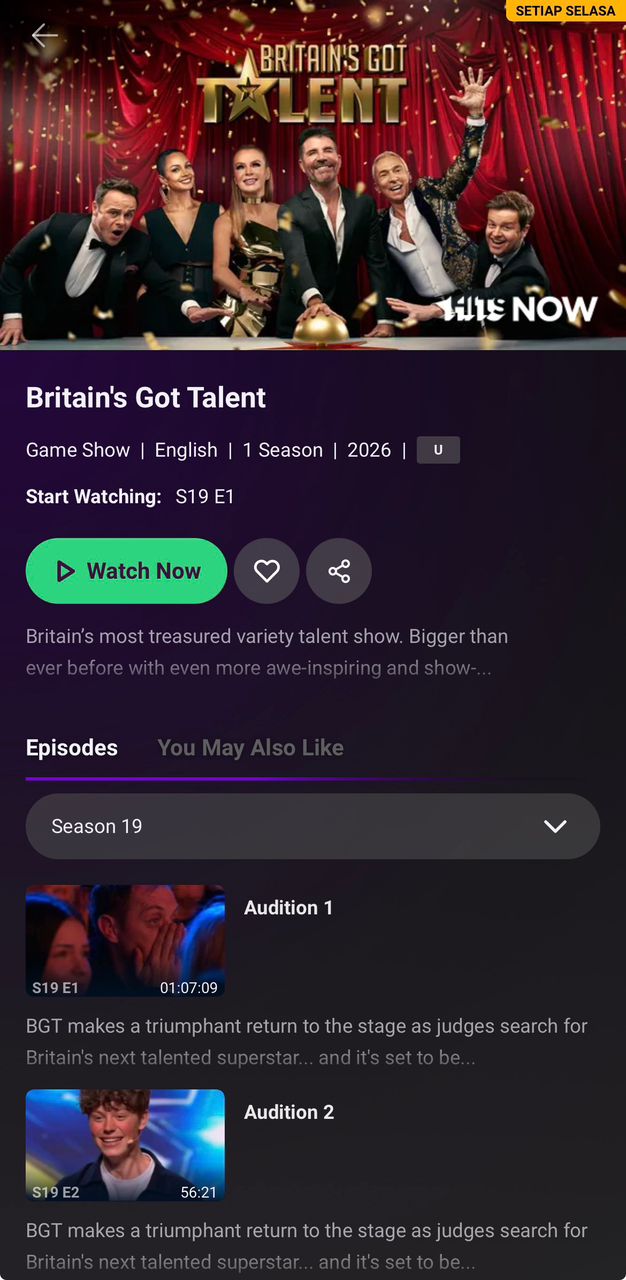This screenshot has height=1280, width=626.
Task: Expand the show description text
Action: (x=267, y=652)
